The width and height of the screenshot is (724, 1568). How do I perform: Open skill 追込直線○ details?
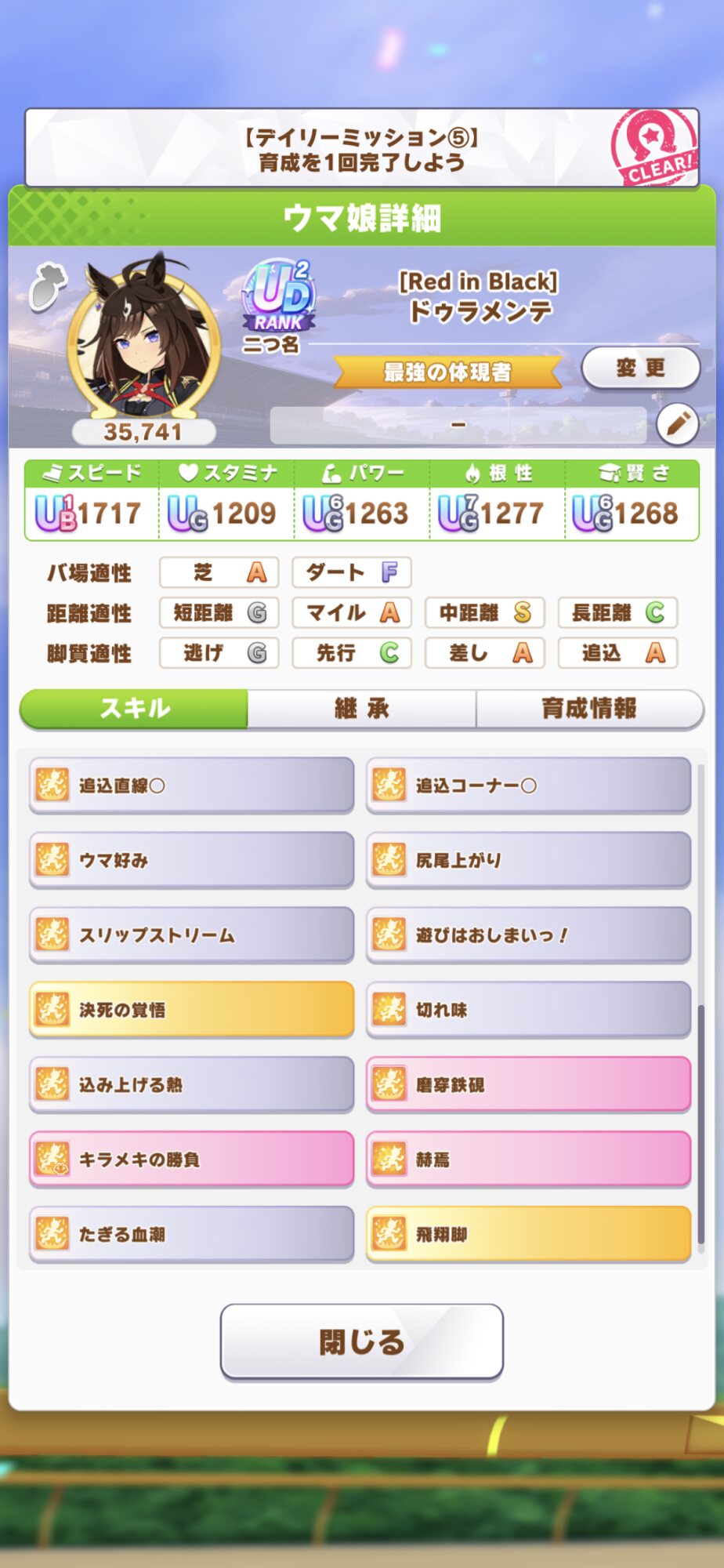(x=191, y=785)
